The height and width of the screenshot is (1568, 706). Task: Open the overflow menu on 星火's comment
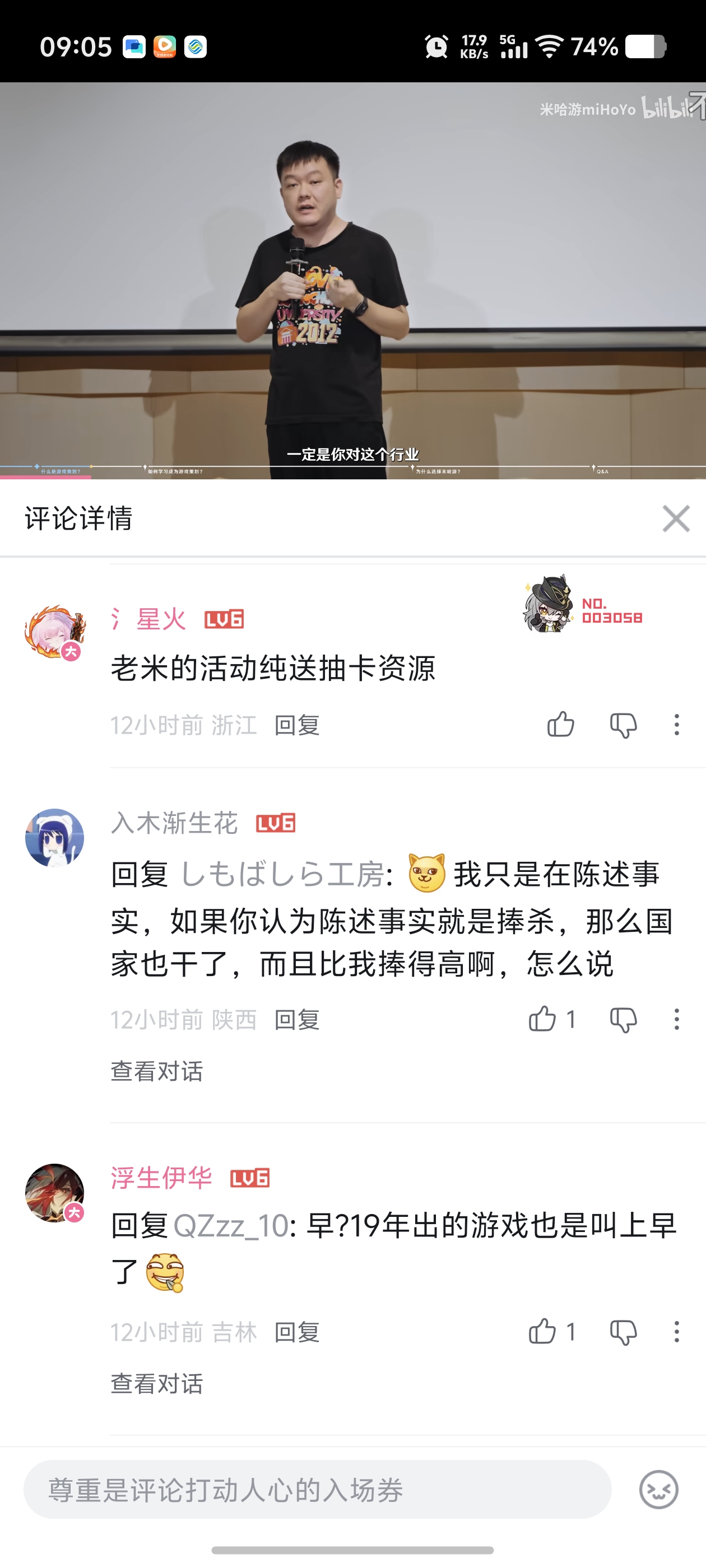(676, 724)
